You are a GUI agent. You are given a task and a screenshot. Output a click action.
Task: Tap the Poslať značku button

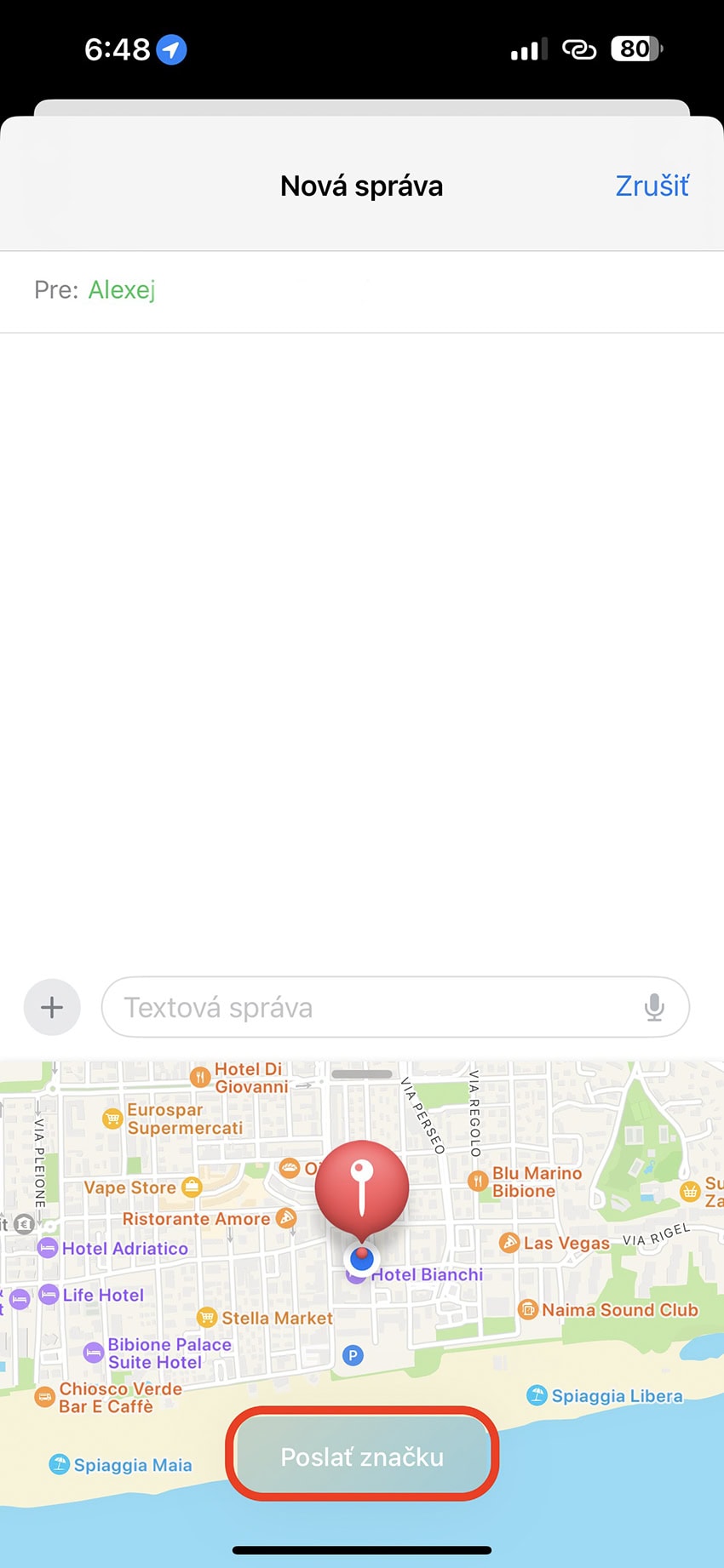click(362, 1456)
